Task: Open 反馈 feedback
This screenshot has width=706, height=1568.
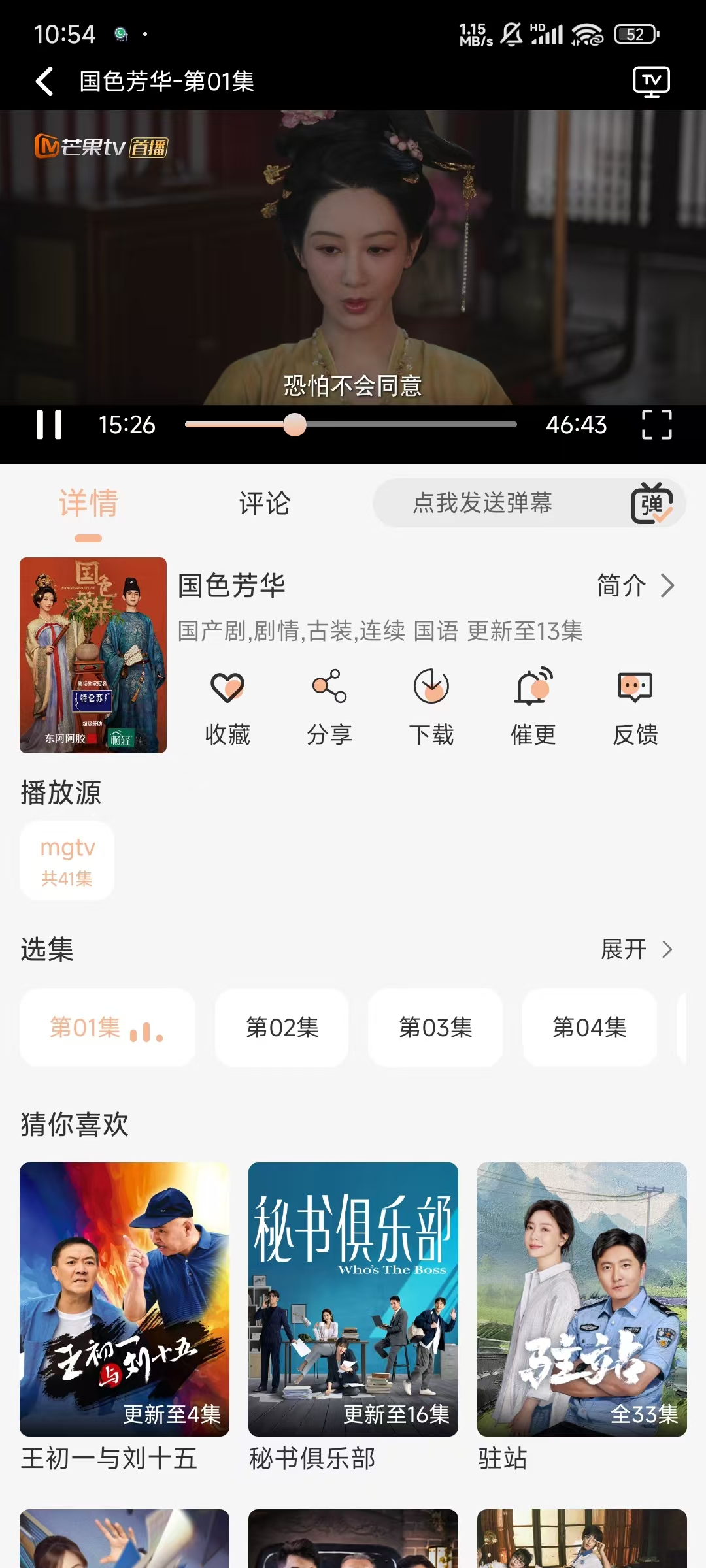Action: tap(635, 706)
